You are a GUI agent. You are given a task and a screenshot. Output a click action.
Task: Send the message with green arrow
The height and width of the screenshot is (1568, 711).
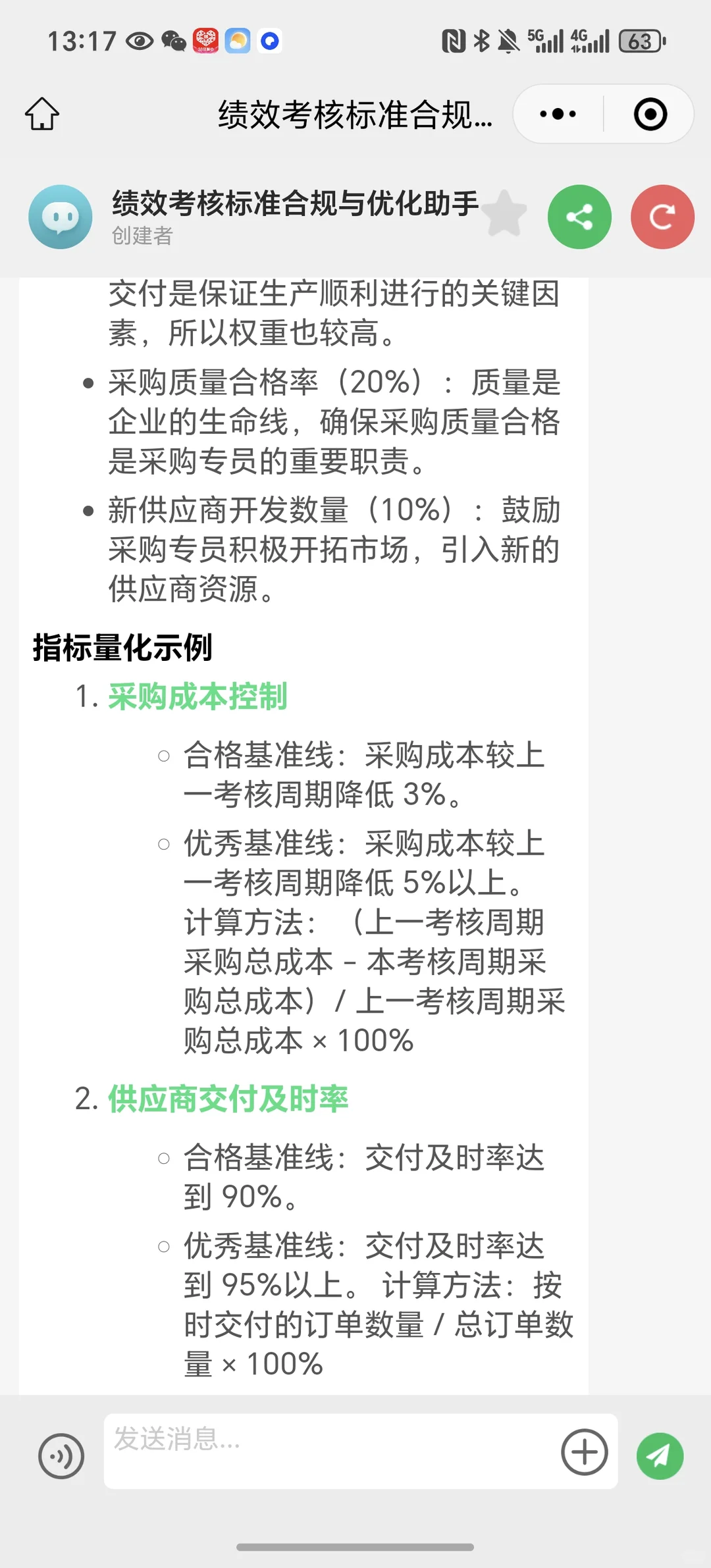coord(660,1455)
